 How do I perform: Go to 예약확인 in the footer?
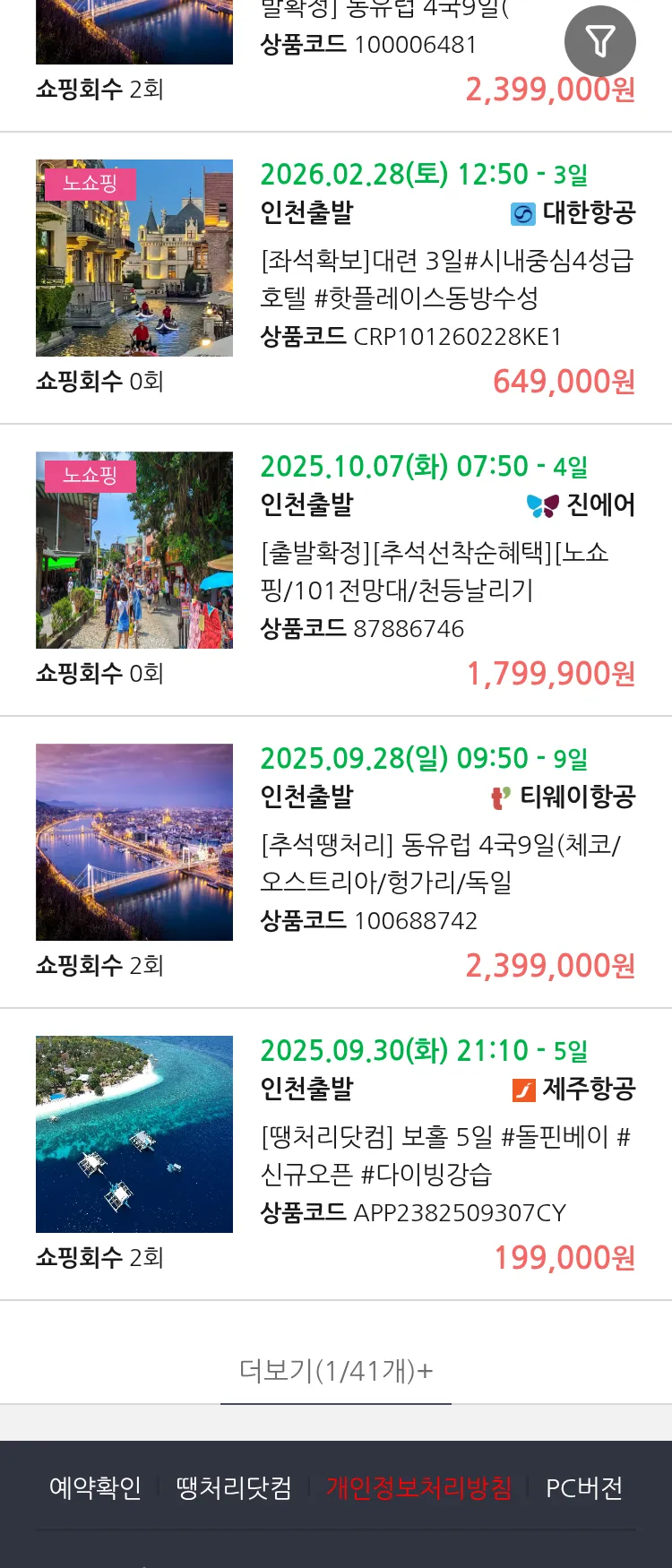coord(95,1488)
